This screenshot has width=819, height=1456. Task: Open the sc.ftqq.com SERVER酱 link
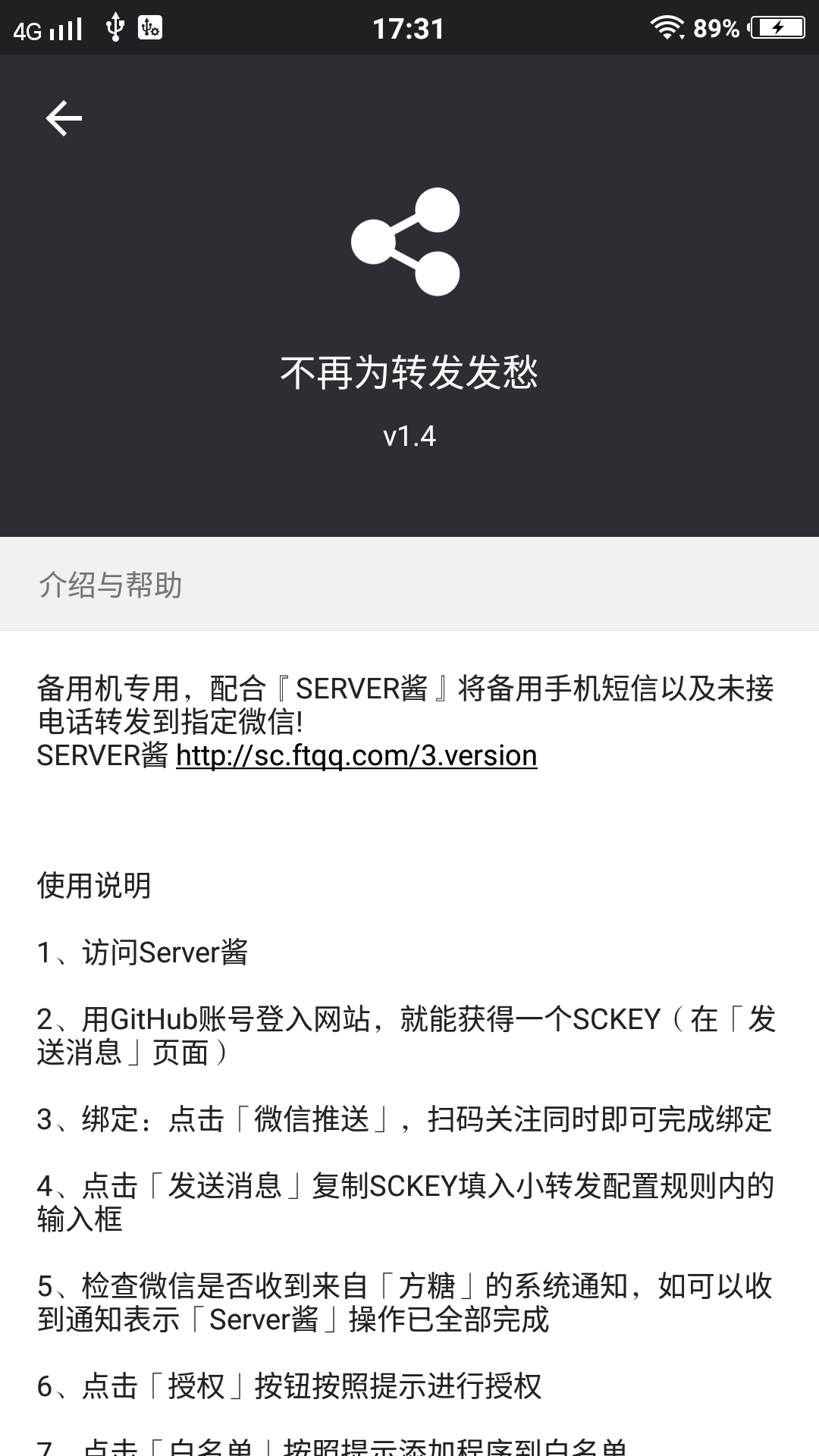(x=356, y=756)
